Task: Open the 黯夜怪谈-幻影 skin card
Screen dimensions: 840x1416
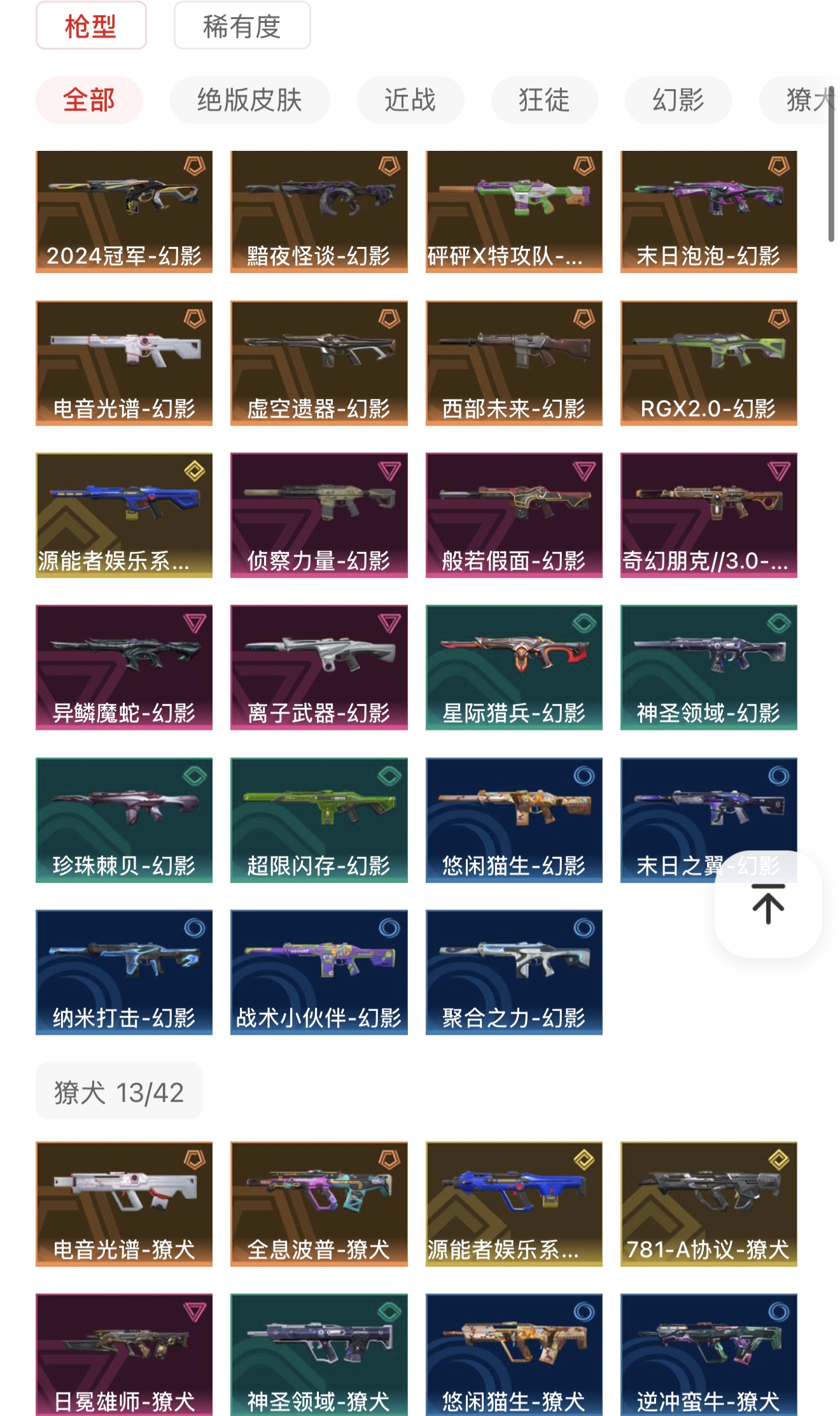Action: click(319, 211)
